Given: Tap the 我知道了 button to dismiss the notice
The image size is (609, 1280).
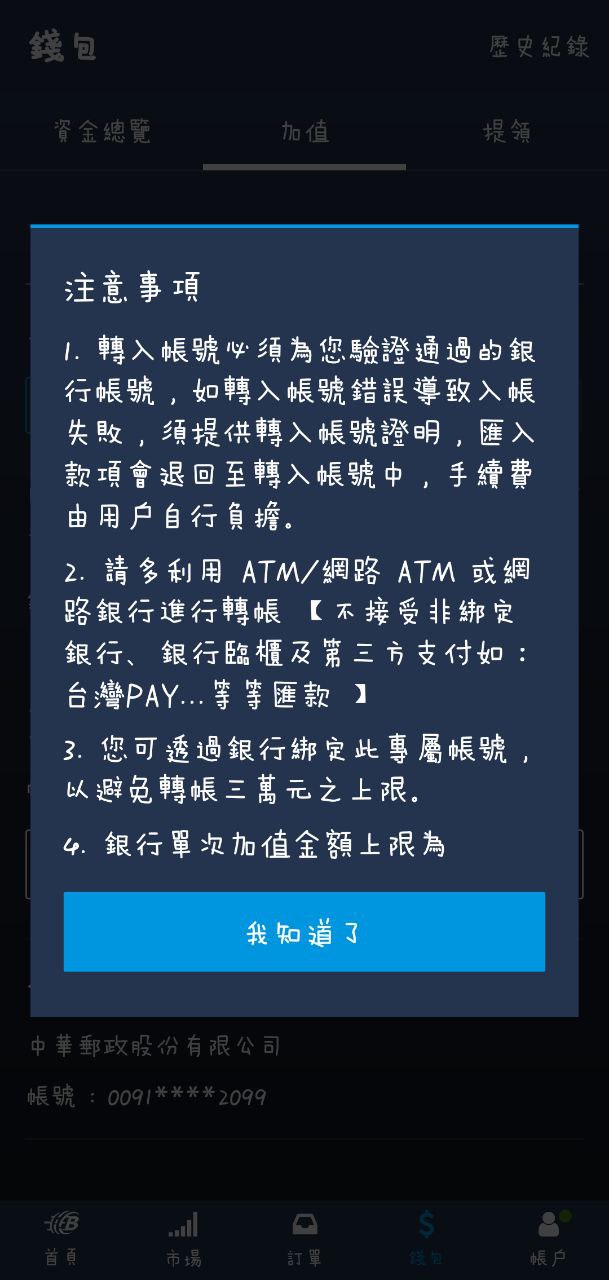Looking at the screenshot, I should (304, 932).
